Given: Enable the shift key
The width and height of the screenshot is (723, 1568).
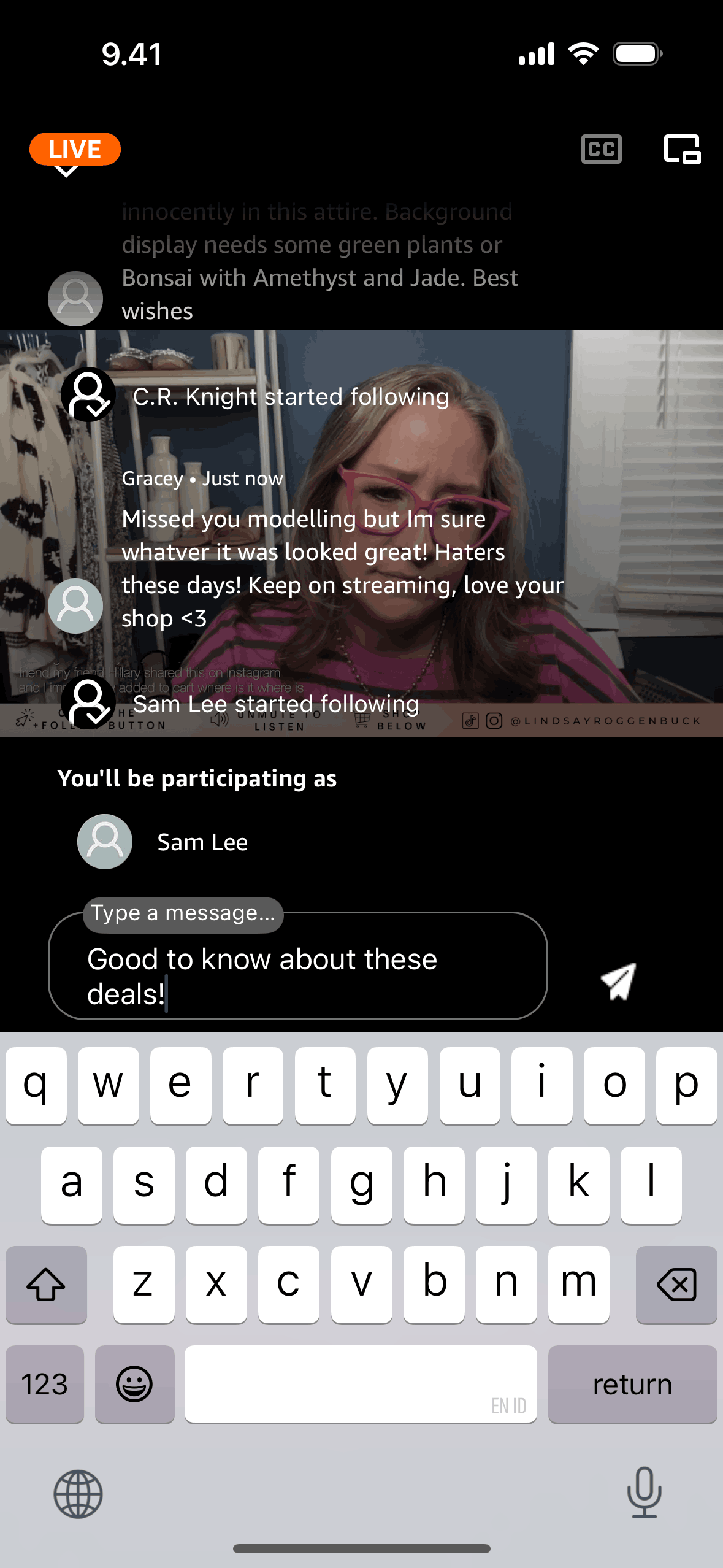Looking at the screenshot, I should pos(46,1284).
